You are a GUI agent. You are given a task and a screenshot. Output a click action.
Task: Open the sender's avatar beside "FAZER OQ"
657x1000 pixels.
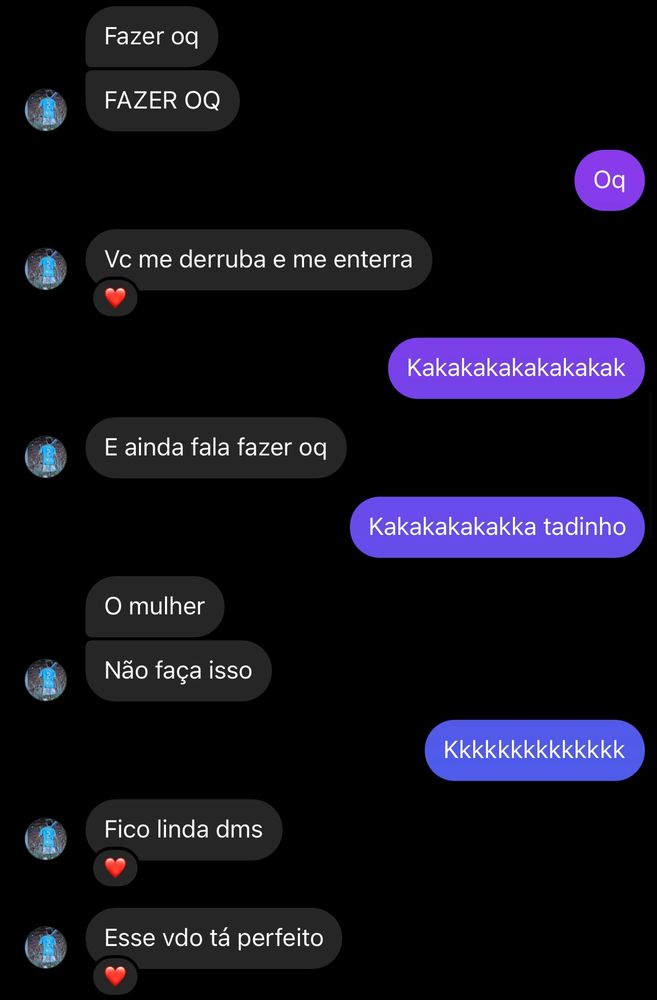tap(45, 110)
